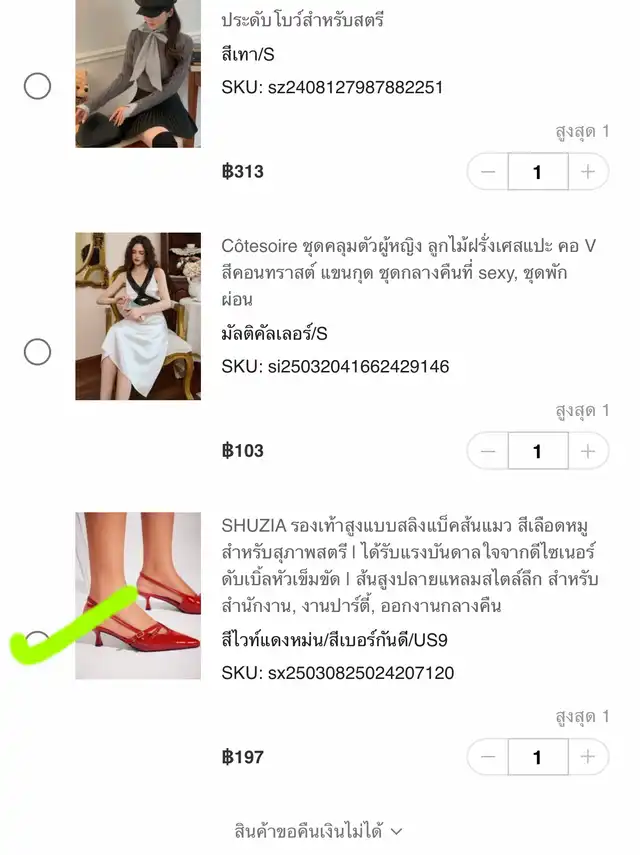Select the ฿313 gray bow top item
Screen dimensions: 640x855
37,86
